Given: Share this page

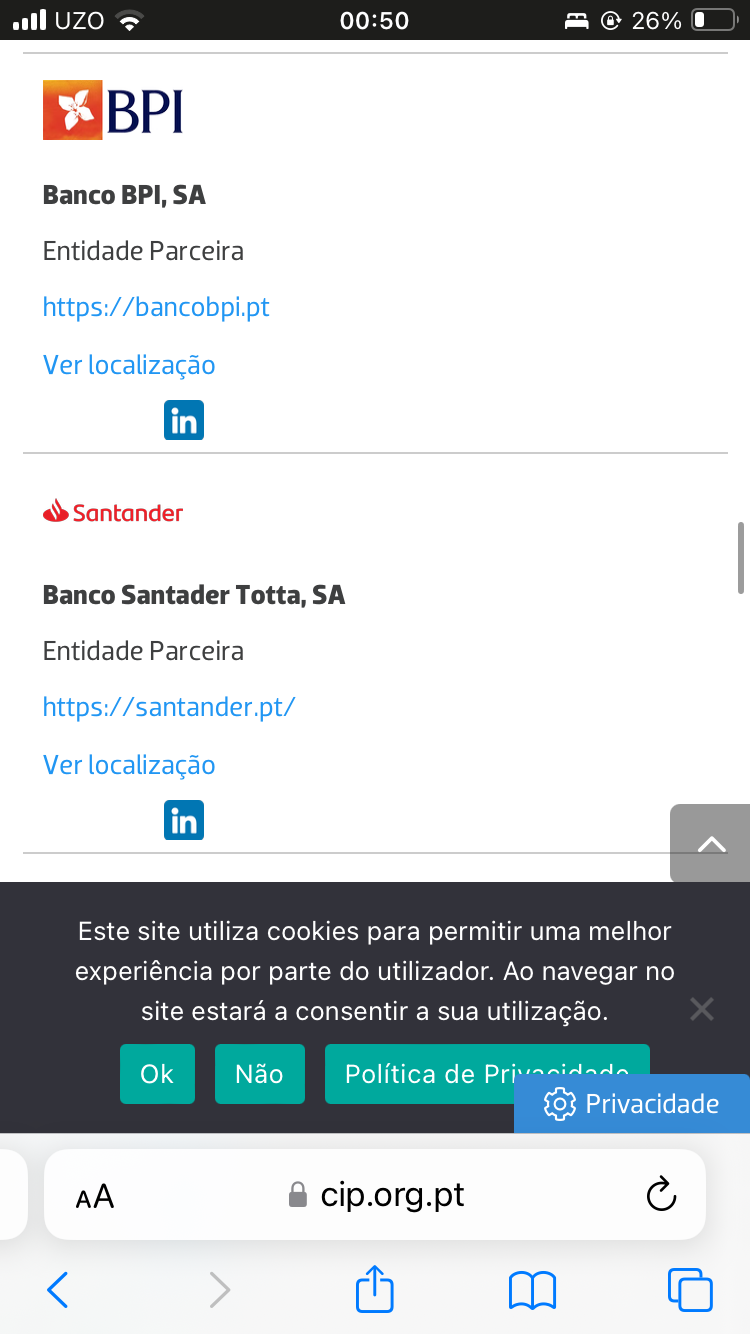Looking at the screenshot, I should [375, 1288].
